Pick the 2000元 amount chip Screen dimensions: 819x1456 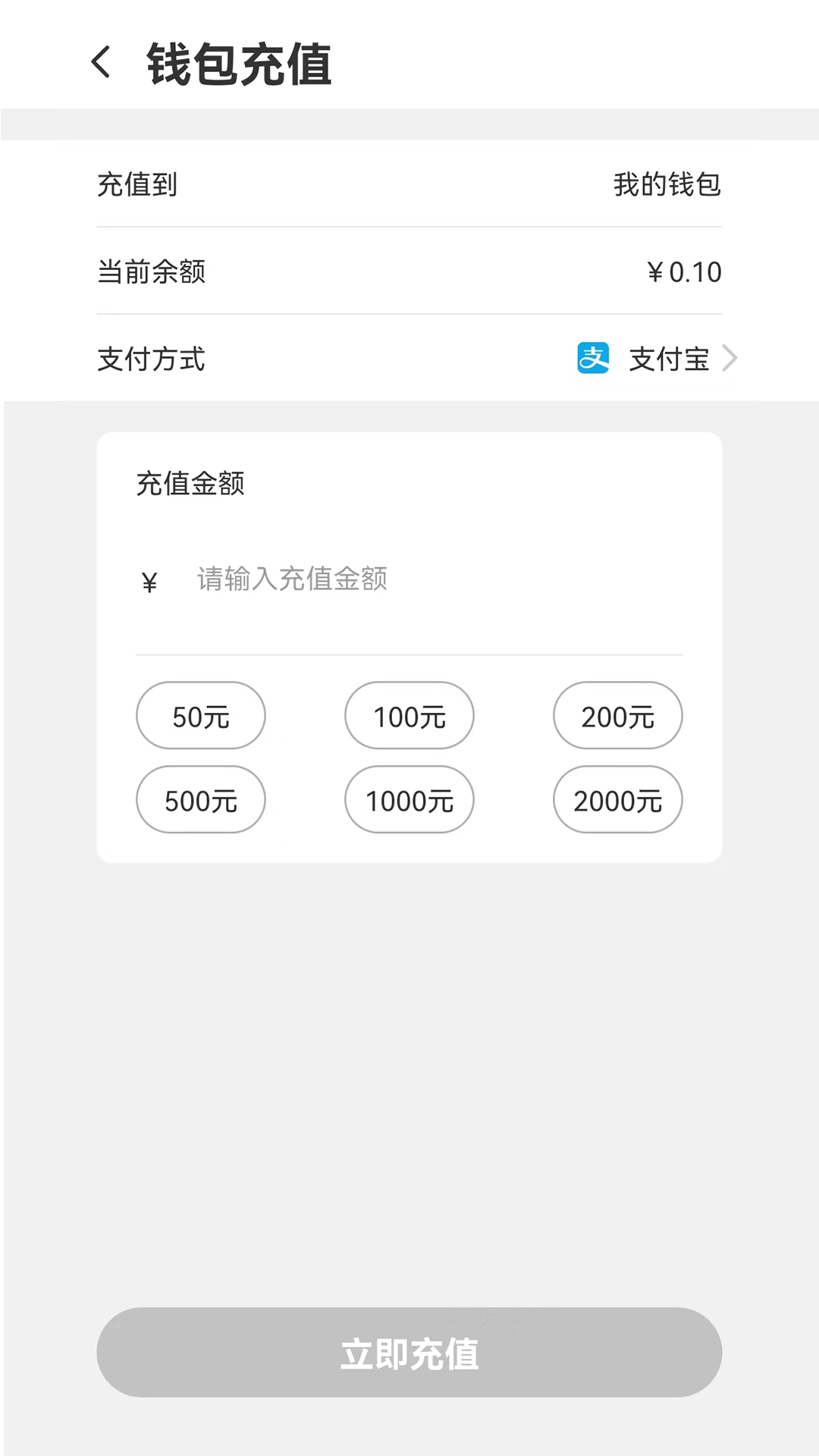pos(618,800)
